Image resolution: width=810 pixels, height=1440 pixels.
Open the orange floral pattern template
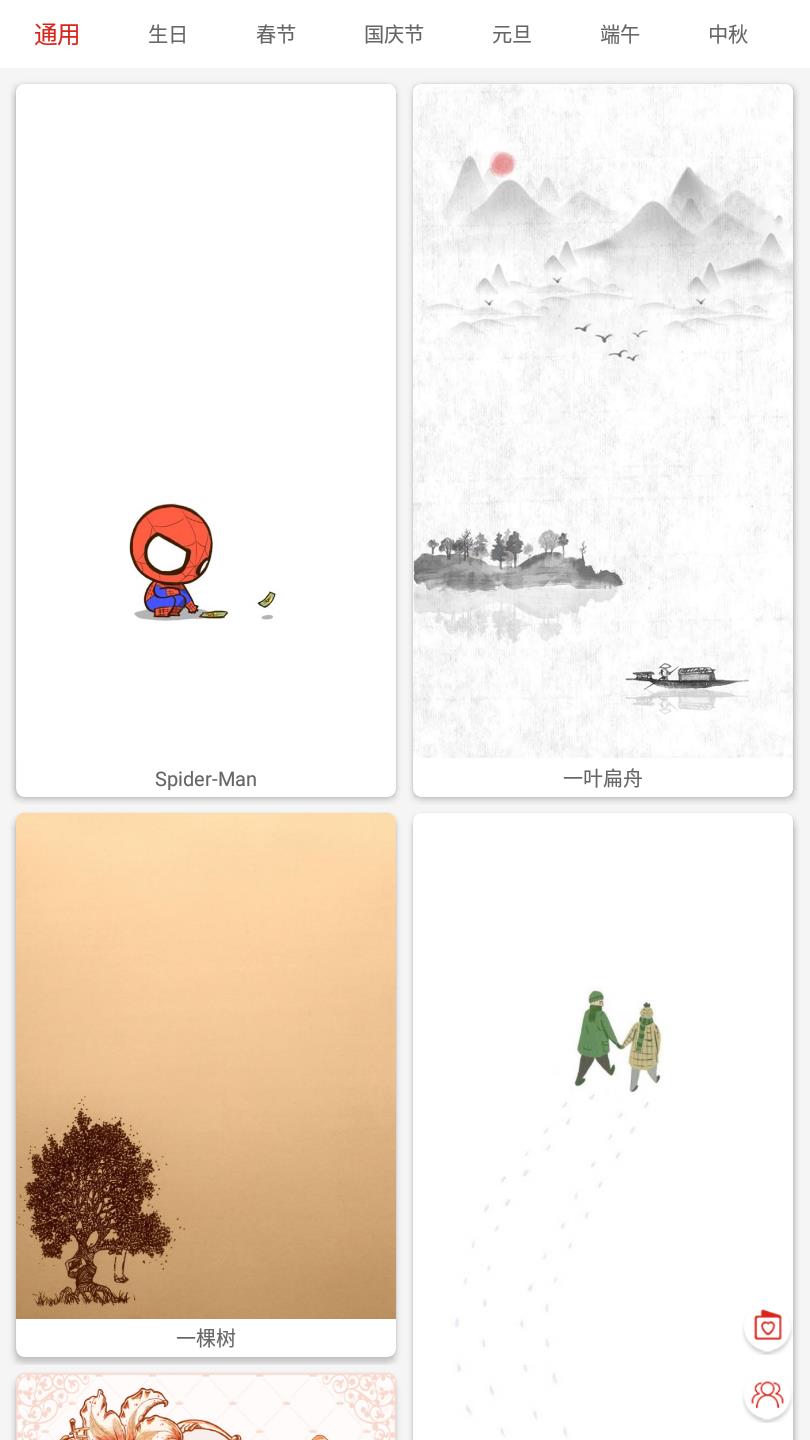tap(206, 1410)
